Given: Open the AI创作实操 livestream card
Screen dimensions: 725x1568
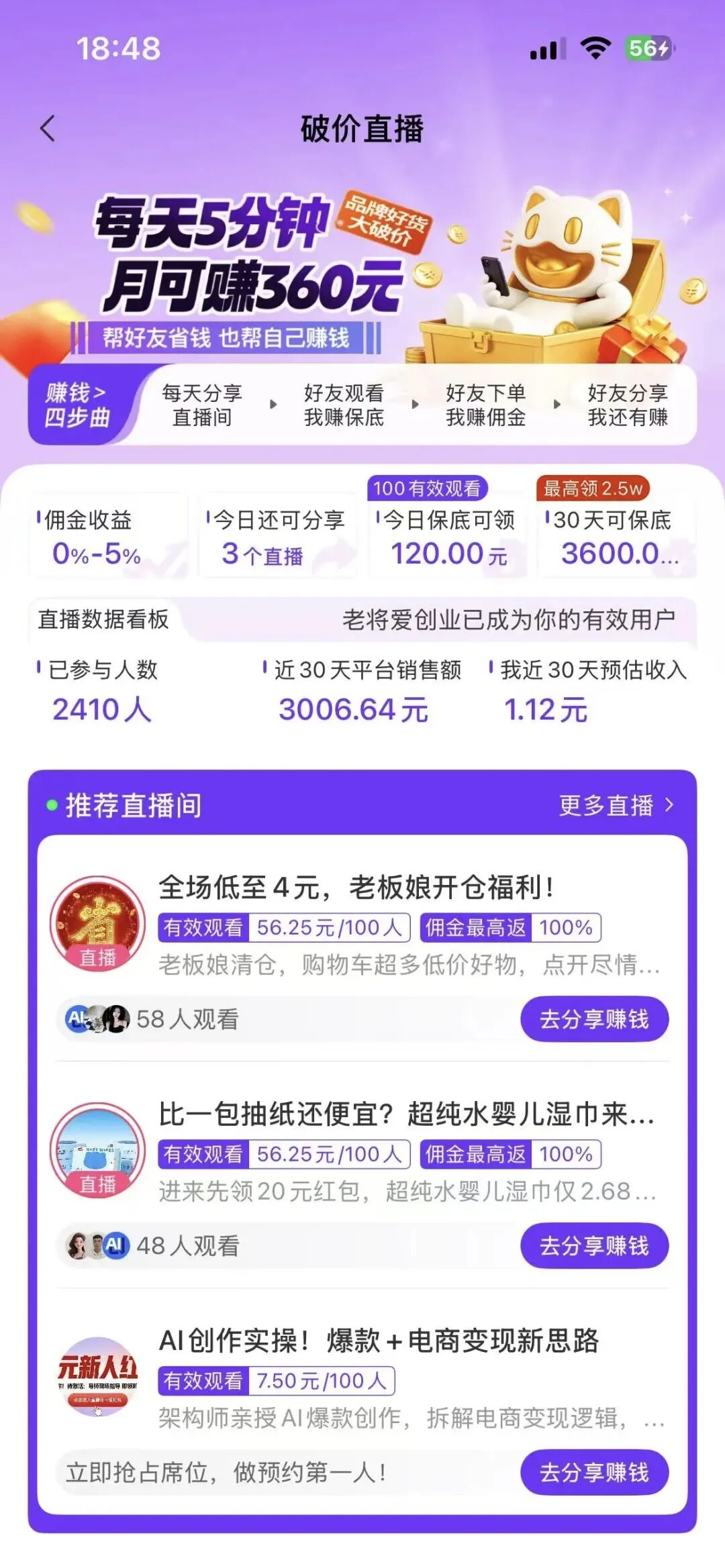Looking at the screenshot, I should (378, 1341).
